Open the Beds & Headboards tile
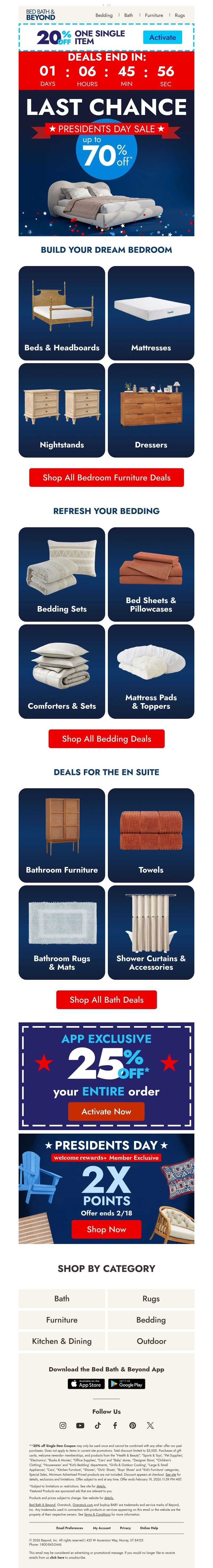213x1568 pixels. [x=62, y=312]
